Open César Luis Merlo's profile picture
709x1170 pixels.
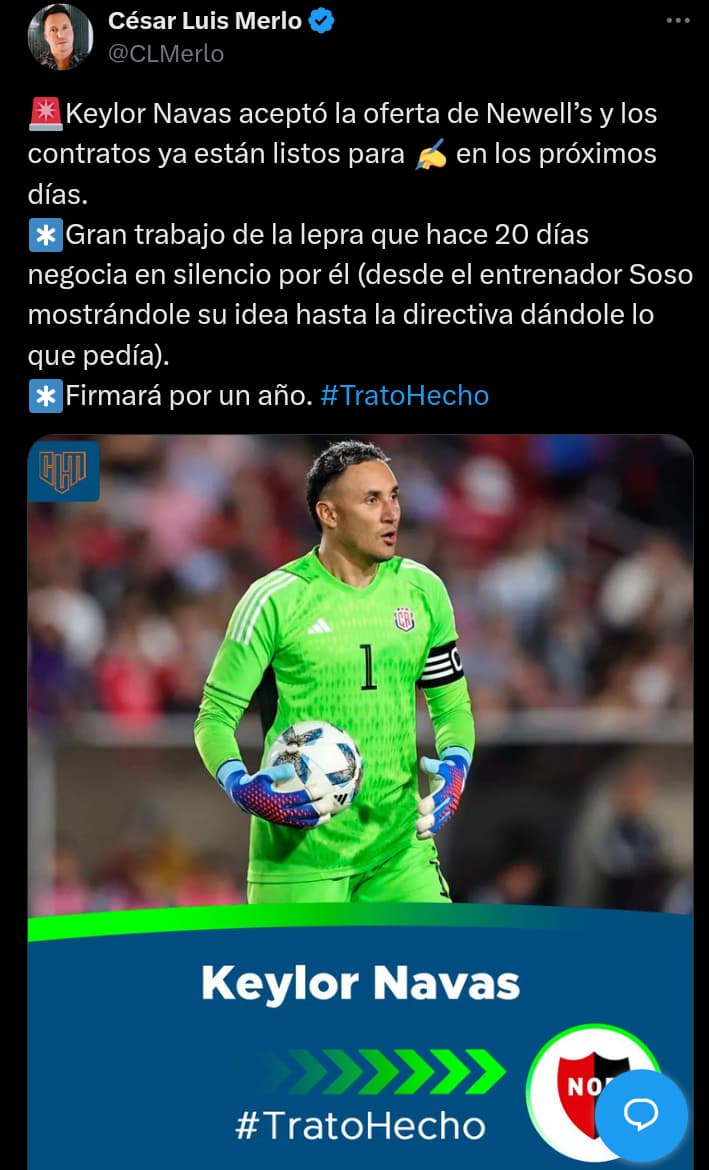tap(60, 37)
